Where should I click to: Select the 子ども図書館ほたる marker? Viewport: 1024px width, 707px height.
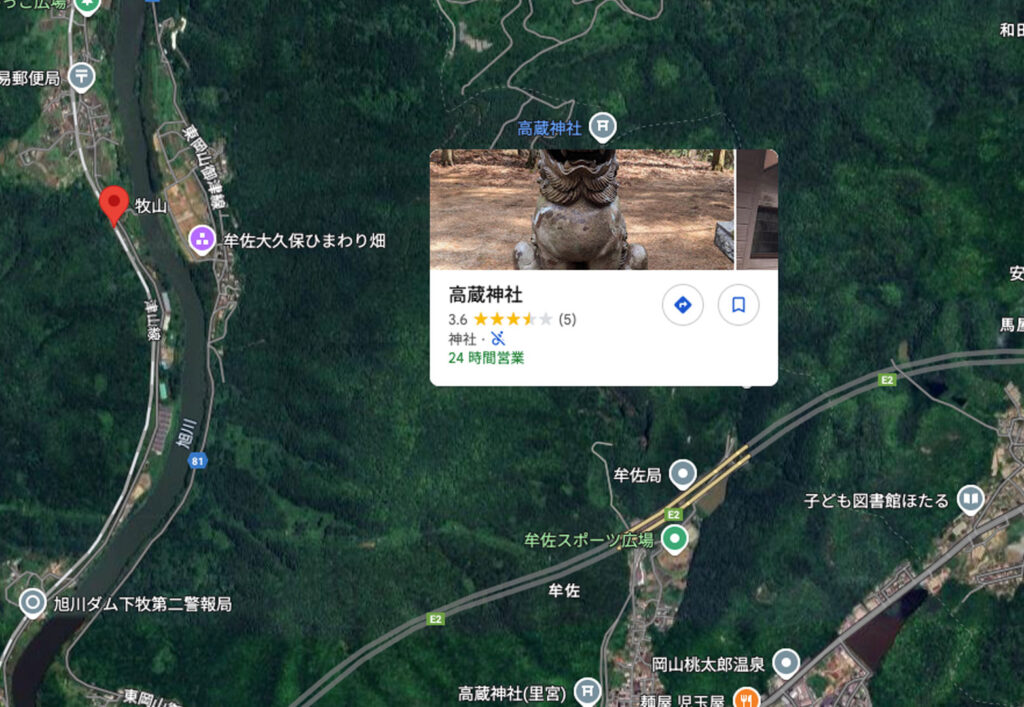pos(970,498)
